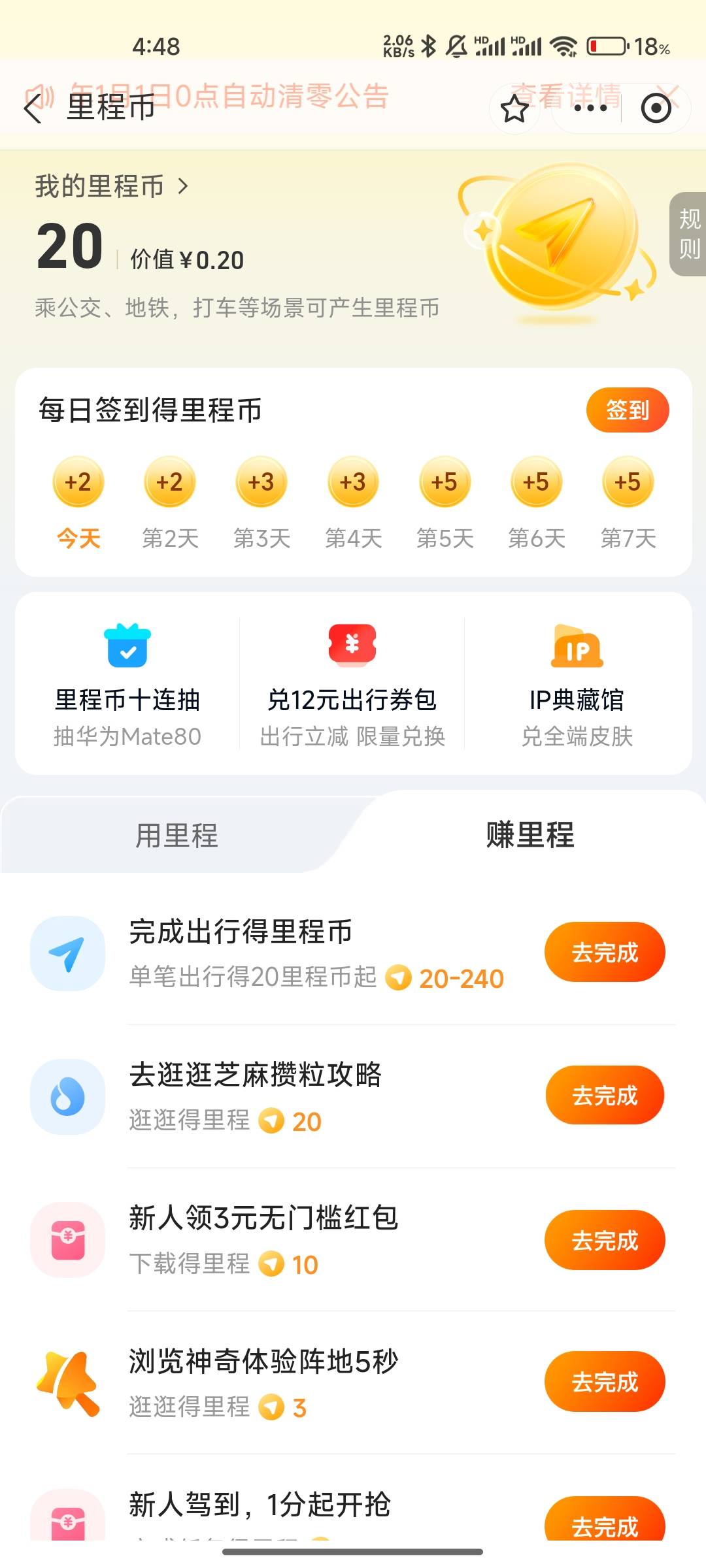Tap the 签到 button to check in
The width and height of the screenshot is (706, 1568).
(x=627, y=410)
